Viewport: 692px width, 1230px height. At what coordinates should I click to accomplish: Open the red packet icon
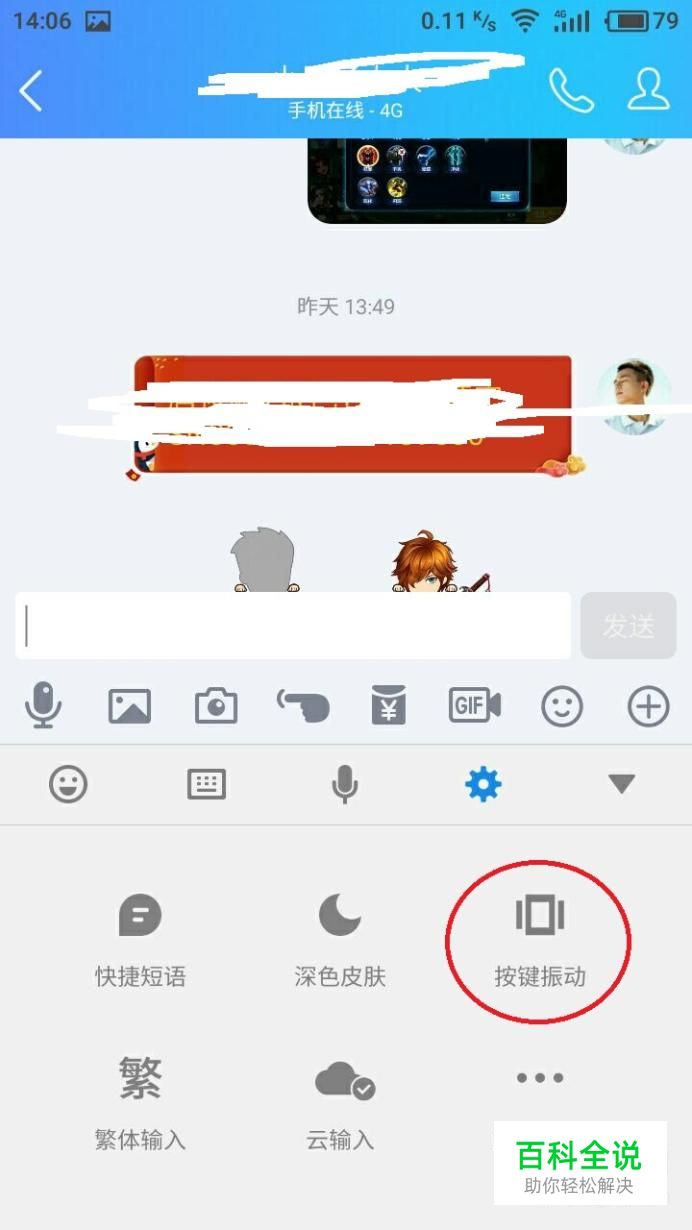point(389,707)
